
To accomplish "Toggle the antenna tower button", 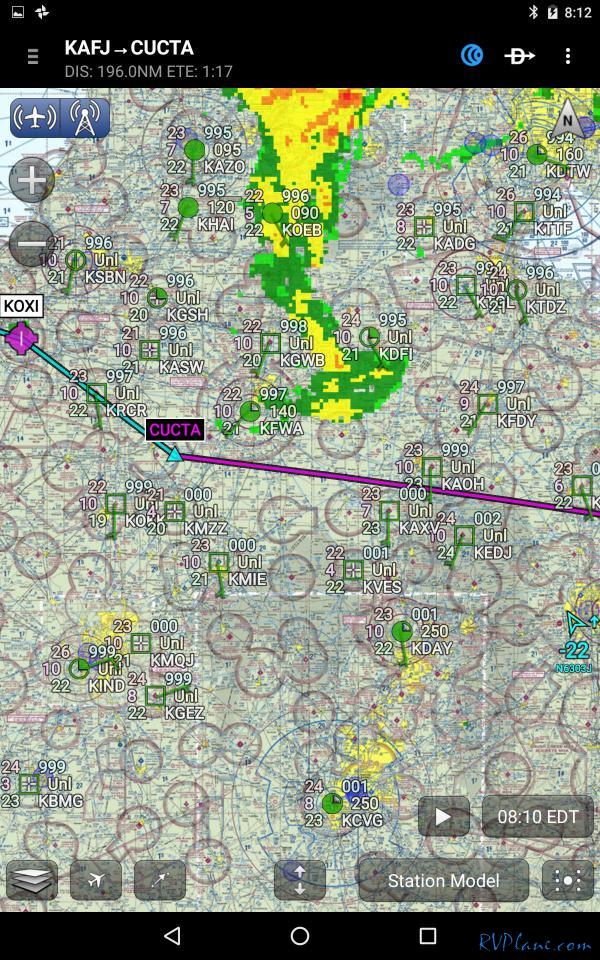I will (86, 118).
